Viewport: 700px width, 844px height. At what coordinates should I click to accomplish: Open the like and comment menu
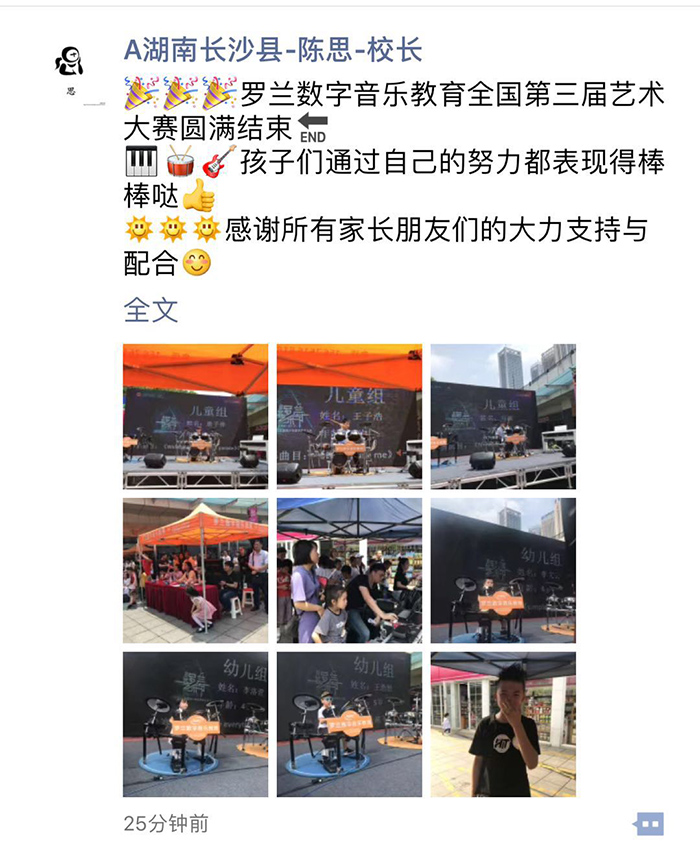649,824
